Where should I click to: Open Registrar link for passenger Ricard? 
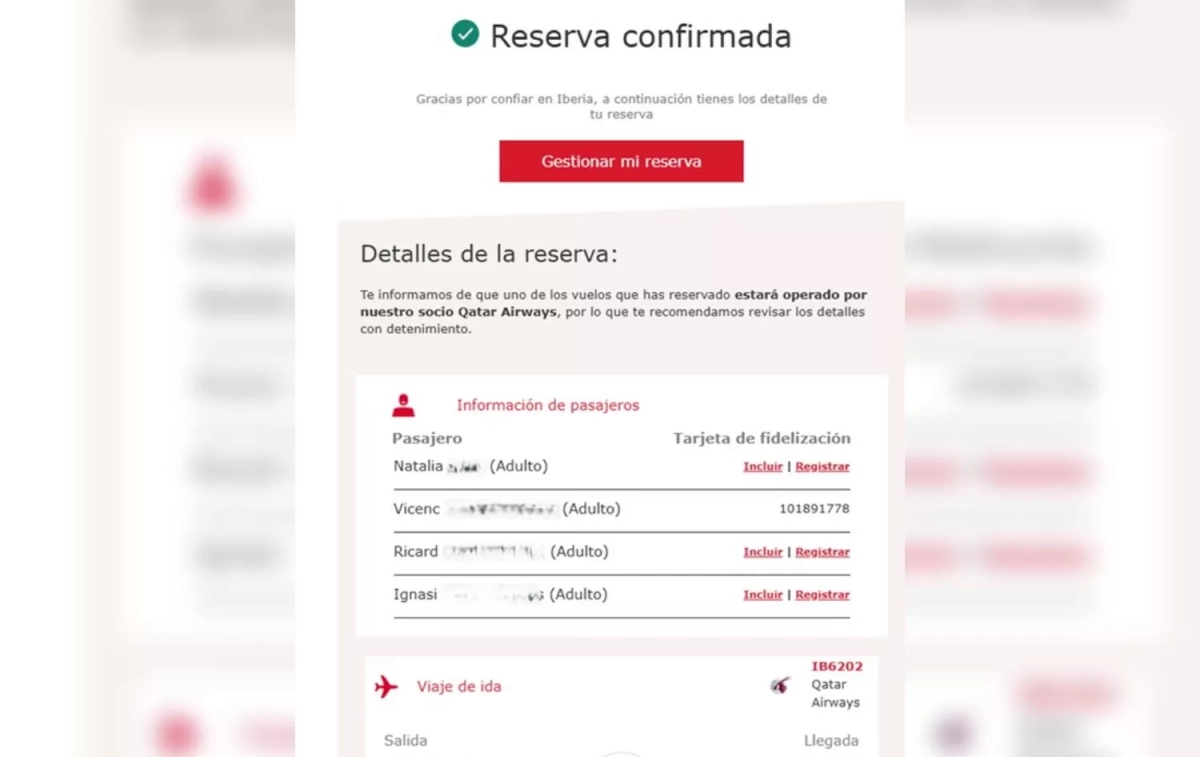click(x=822, y=552)
